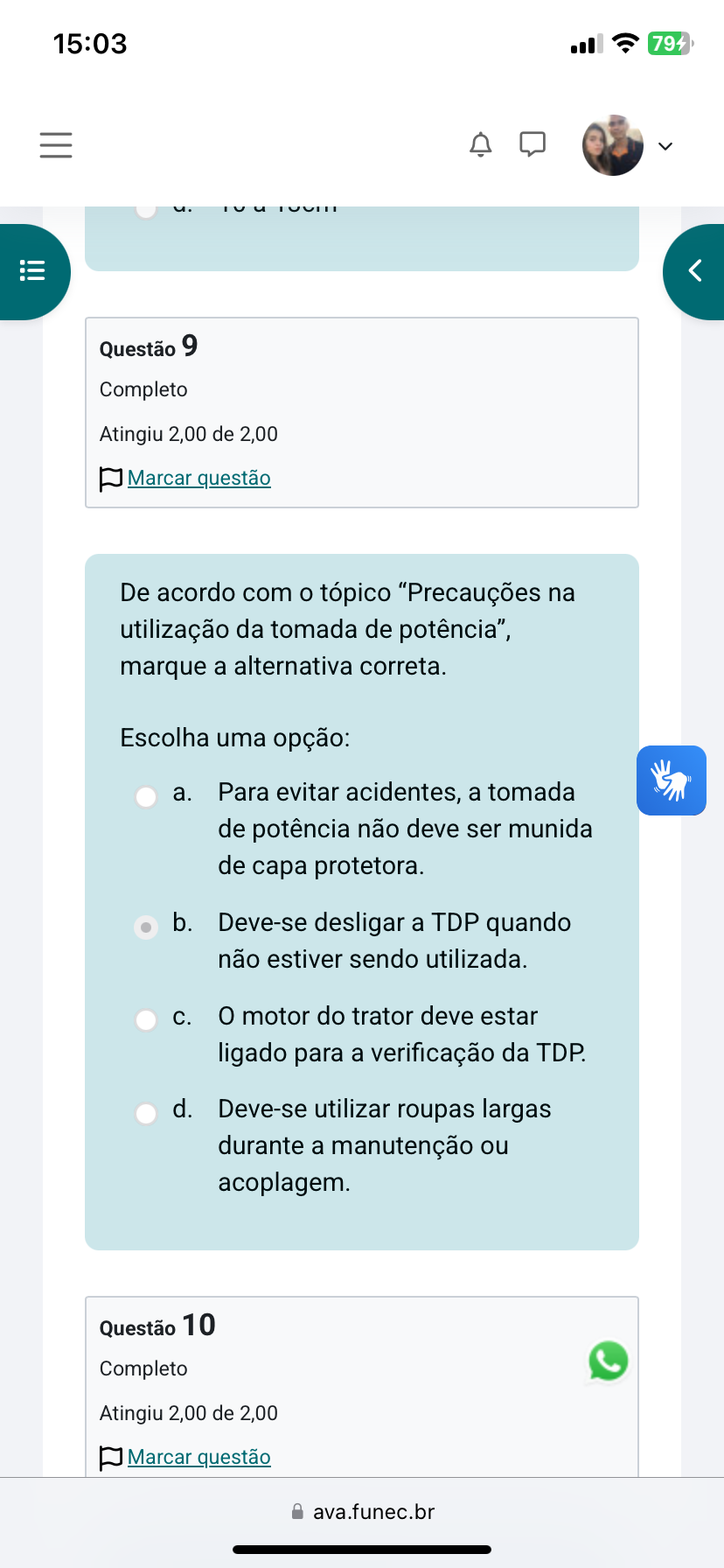
Task: Flag Questão 9 with Marcar questão
Action: click(x=198, y=479)
